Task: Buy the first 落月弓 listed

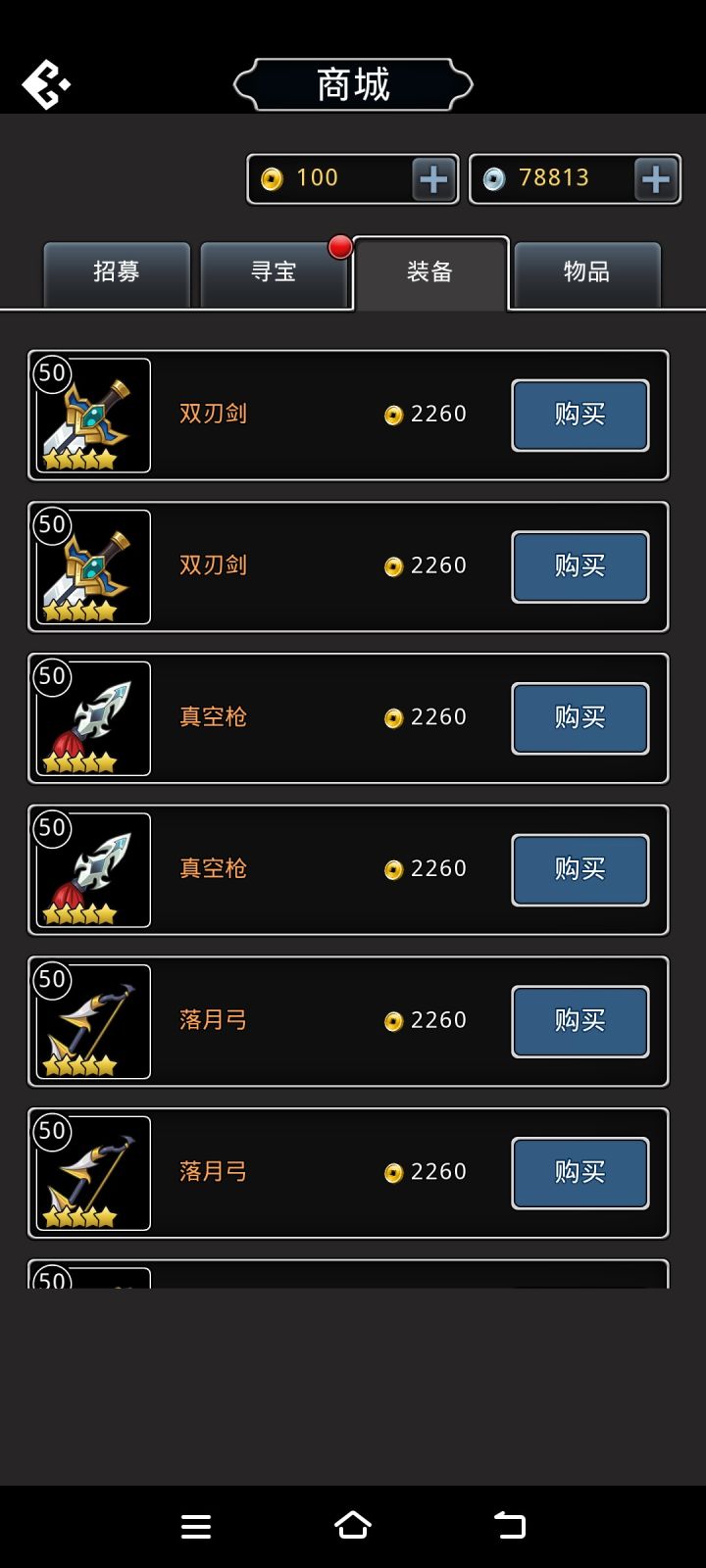Action: (x=580, y=1021)
